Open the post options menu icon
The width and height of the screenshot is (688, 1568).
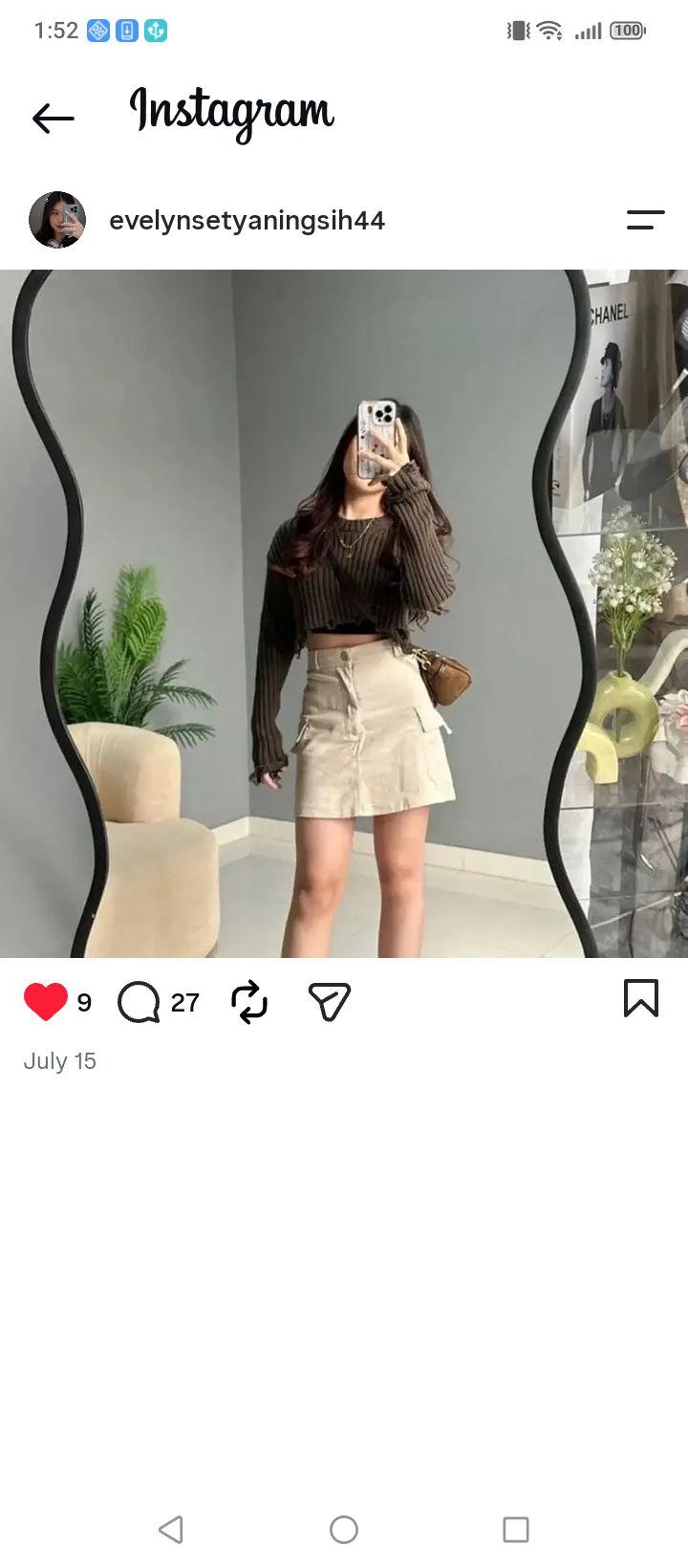click(645, 220)
